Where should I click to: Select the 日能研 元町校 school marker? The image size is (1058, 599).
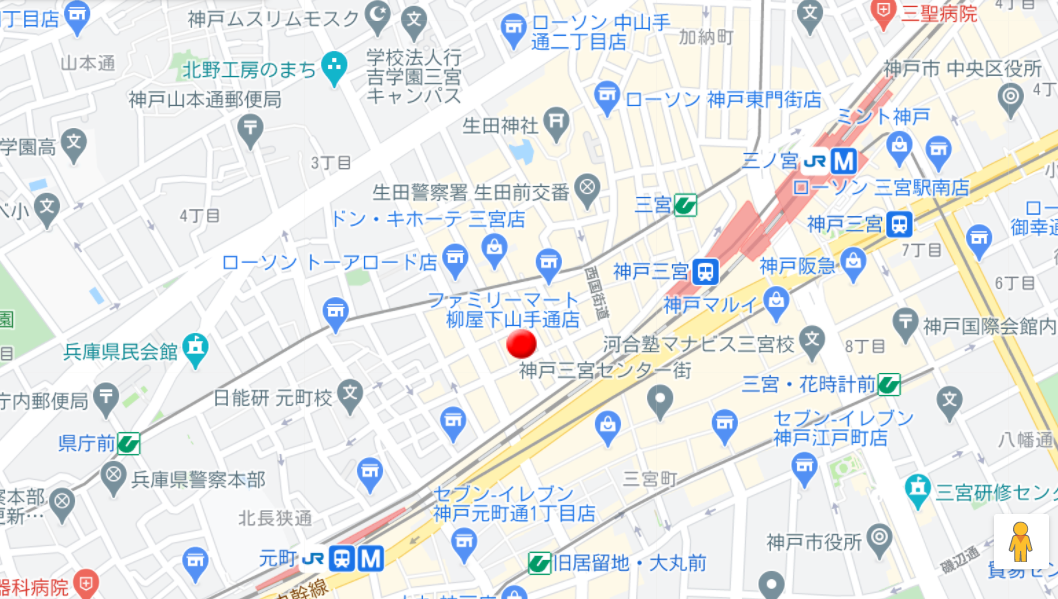[349, 396]
